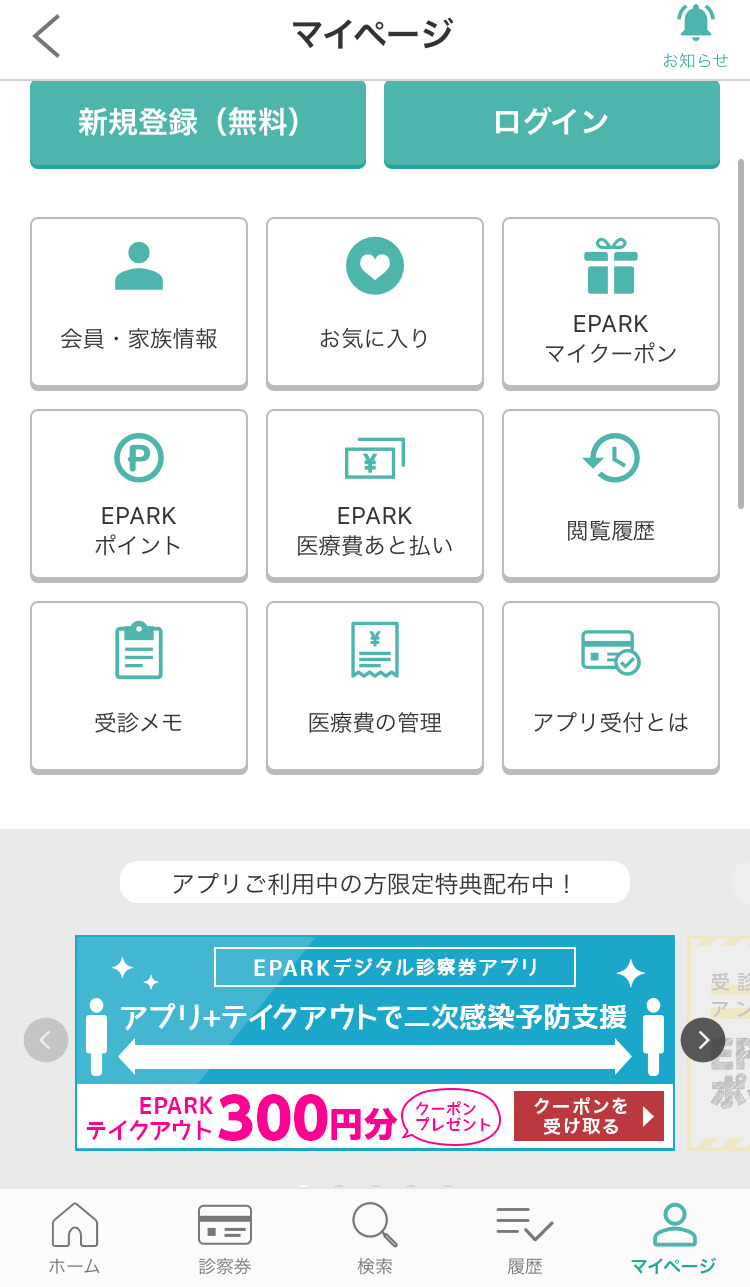The image size is (750, 1287).
Task: Open EPARK 医療費あと払い
Action: point(375,494)
